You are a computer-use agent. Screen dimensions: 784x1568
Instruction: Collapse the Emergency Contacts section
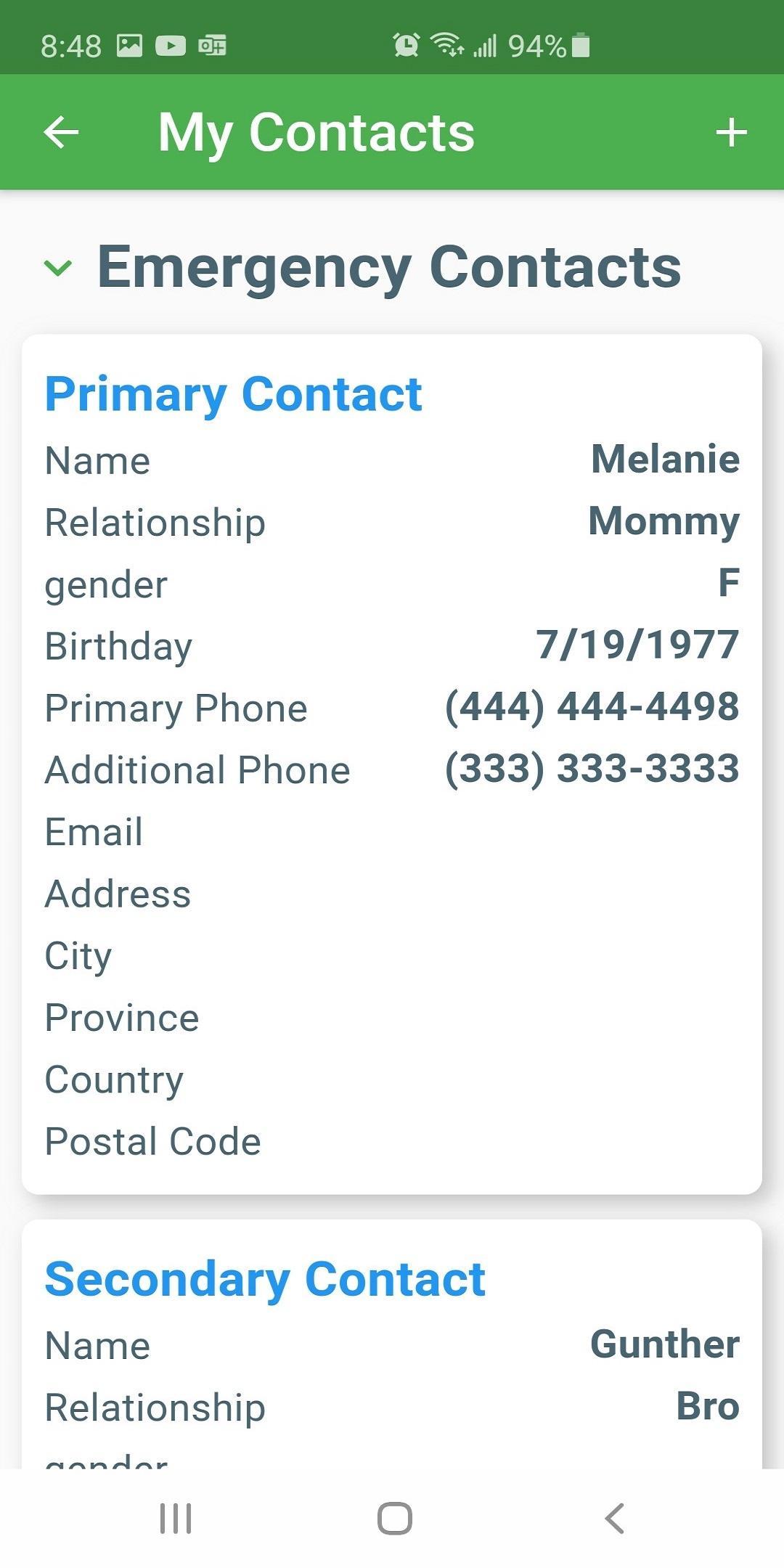58,268
